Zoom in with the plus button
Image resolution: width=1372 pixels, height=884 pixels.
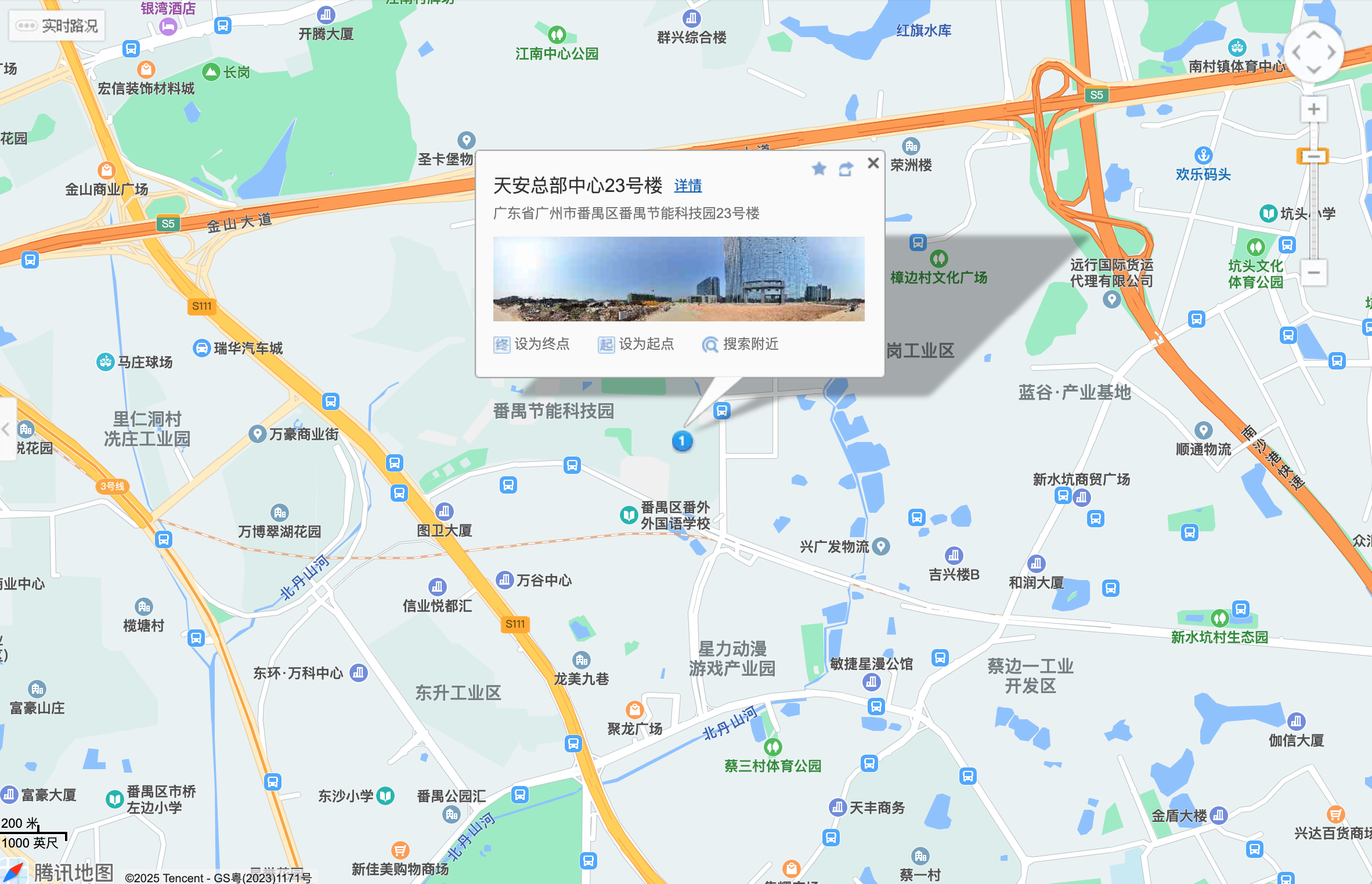point(1313,110)
